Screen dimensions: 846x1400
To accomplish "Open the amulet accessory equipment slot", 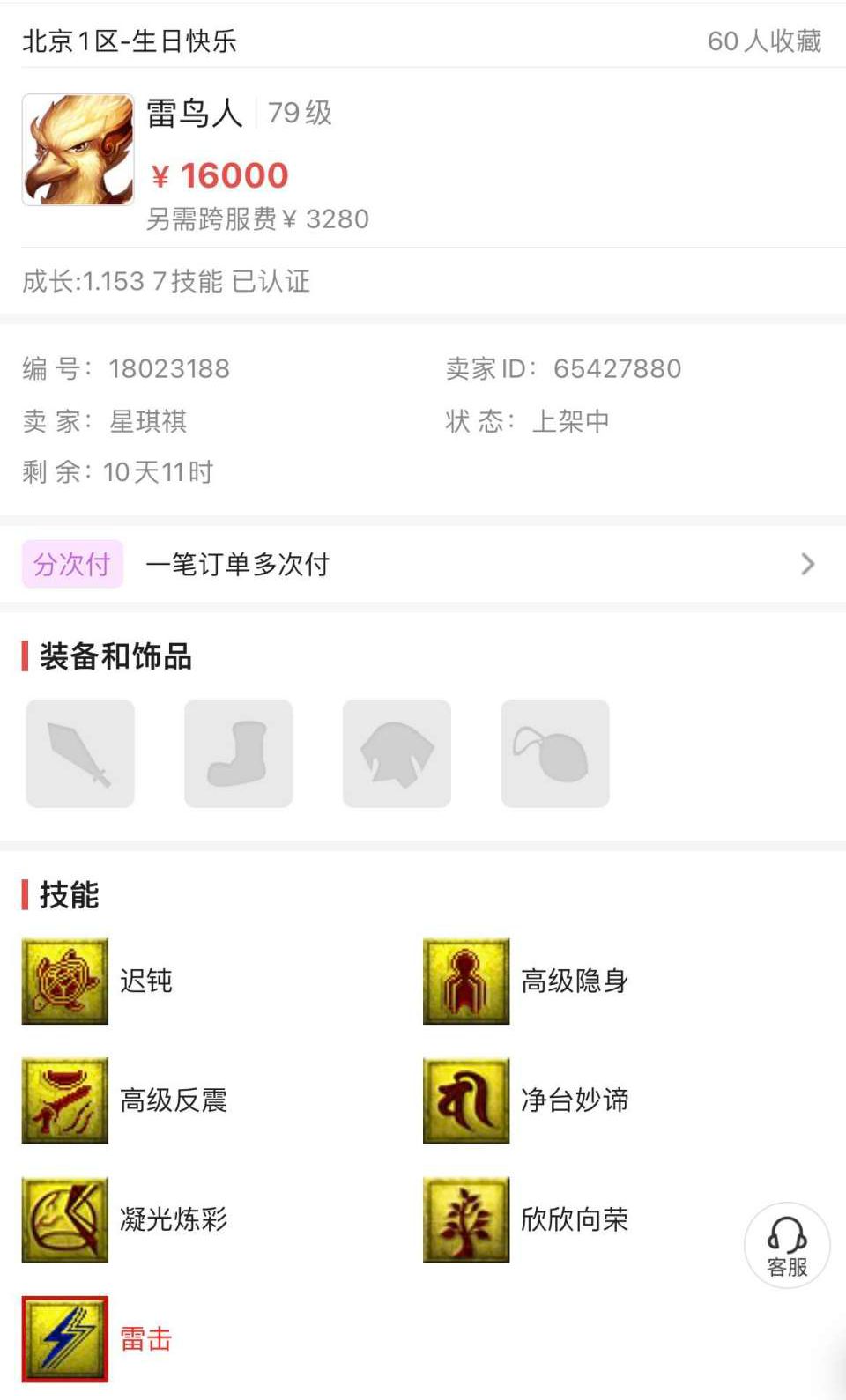I will 555,754.
